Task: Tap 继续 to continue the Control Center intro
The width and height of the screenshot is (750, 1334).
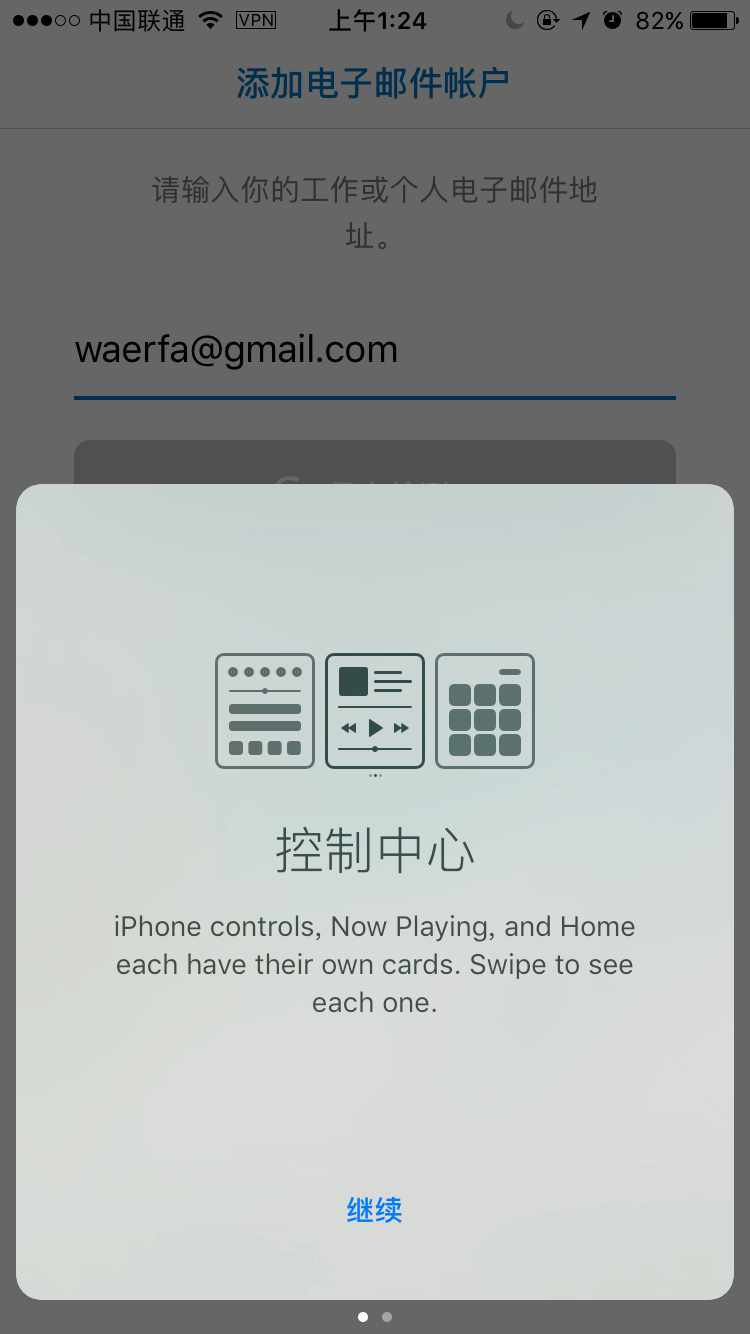Action: (x=374, y=1210)
